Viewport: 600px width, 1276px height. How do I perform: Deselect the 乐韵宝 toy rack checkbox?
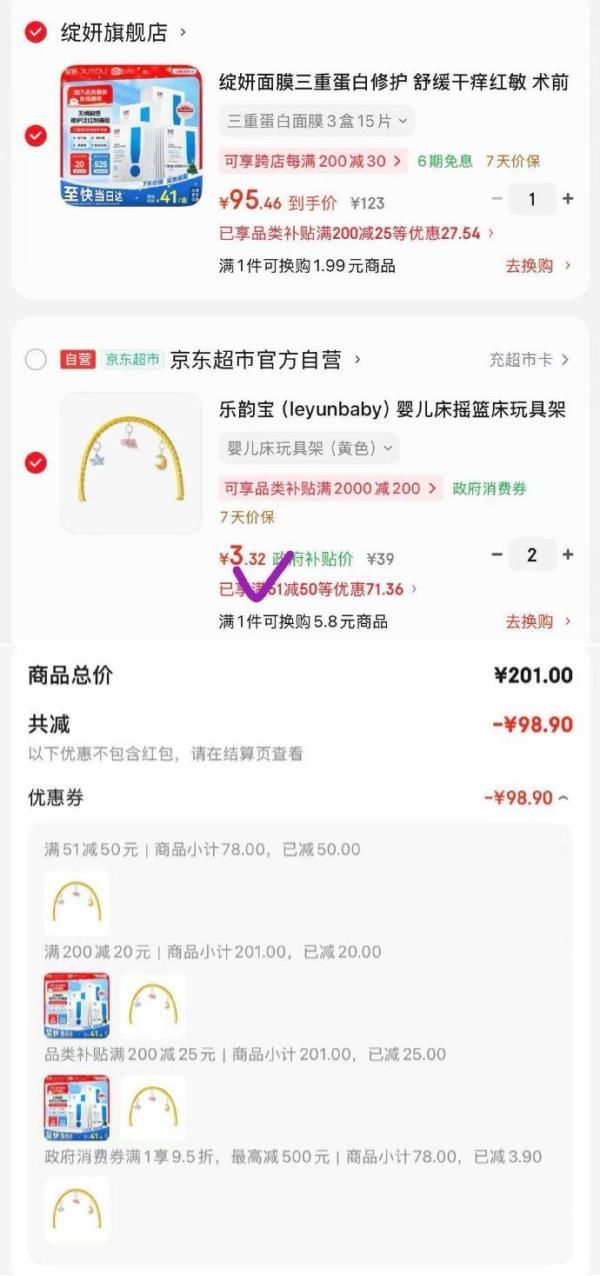36,463
